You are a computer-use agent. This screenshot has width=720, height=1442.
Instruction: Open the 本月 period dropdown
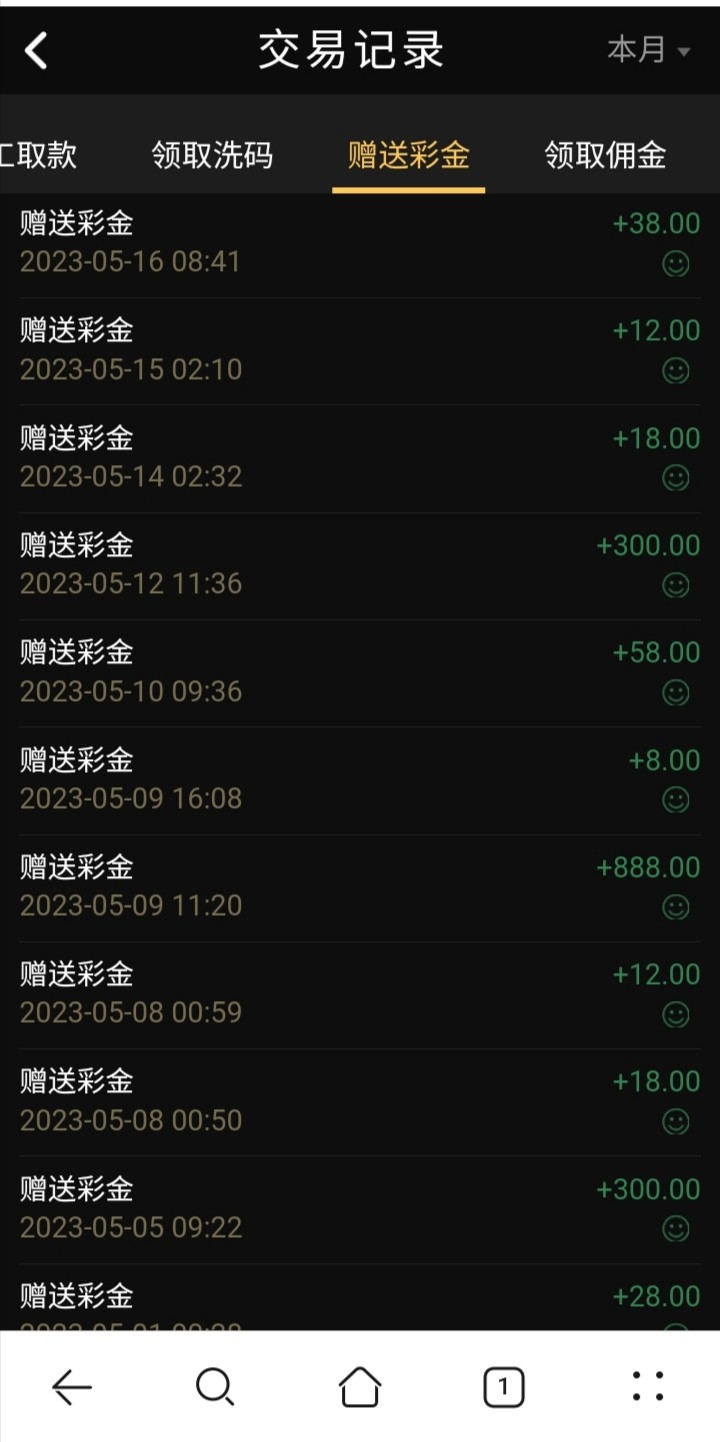click(649, 50)
